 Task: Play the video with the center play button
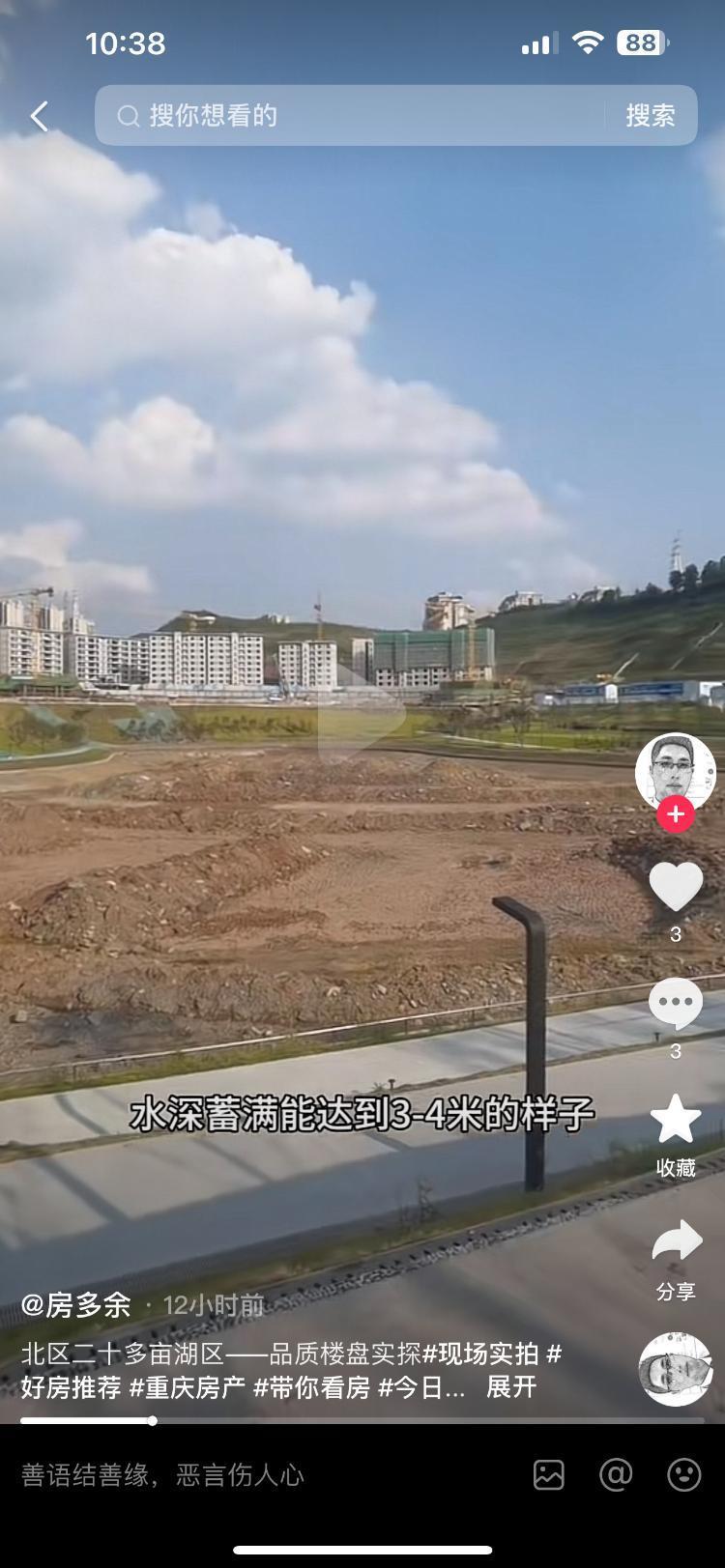[x=361, y=715]
